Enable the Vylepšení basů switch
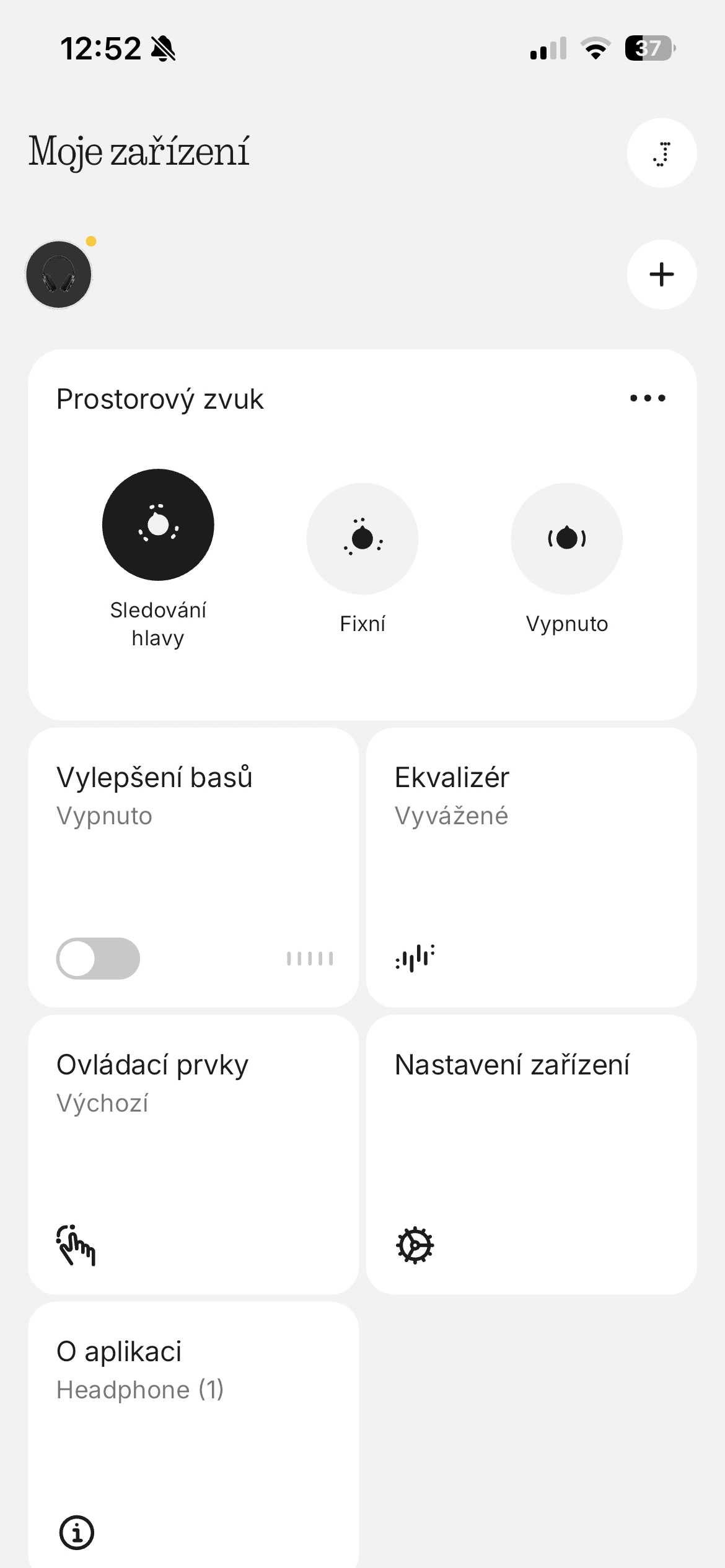This screenshot has height=1568, width=725. [98, 959]
